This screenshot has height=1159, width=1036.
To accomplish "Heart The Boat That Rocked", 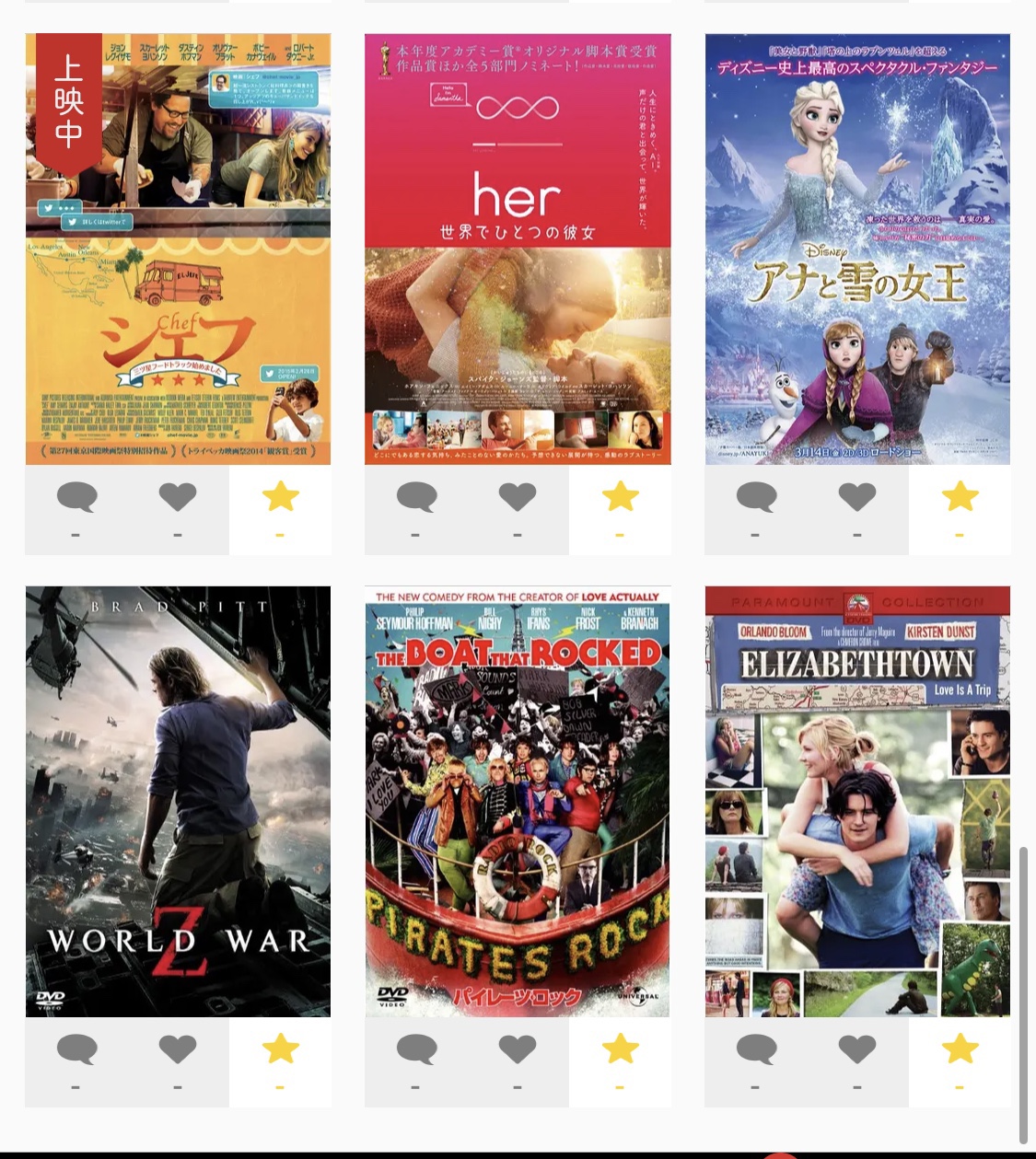I will click(x=518, y=1049).
